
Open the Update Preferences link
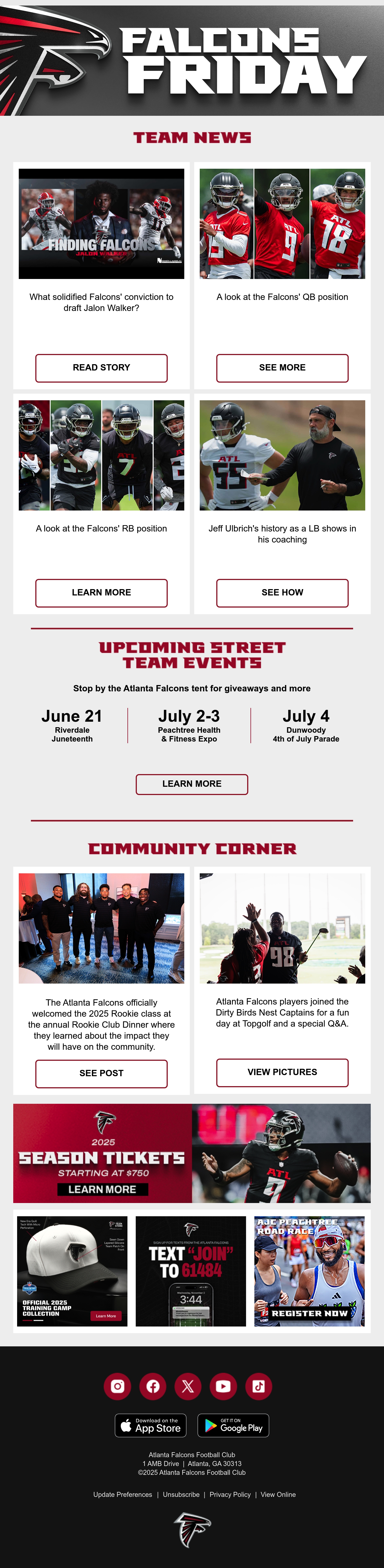(x=122, y=1494)
